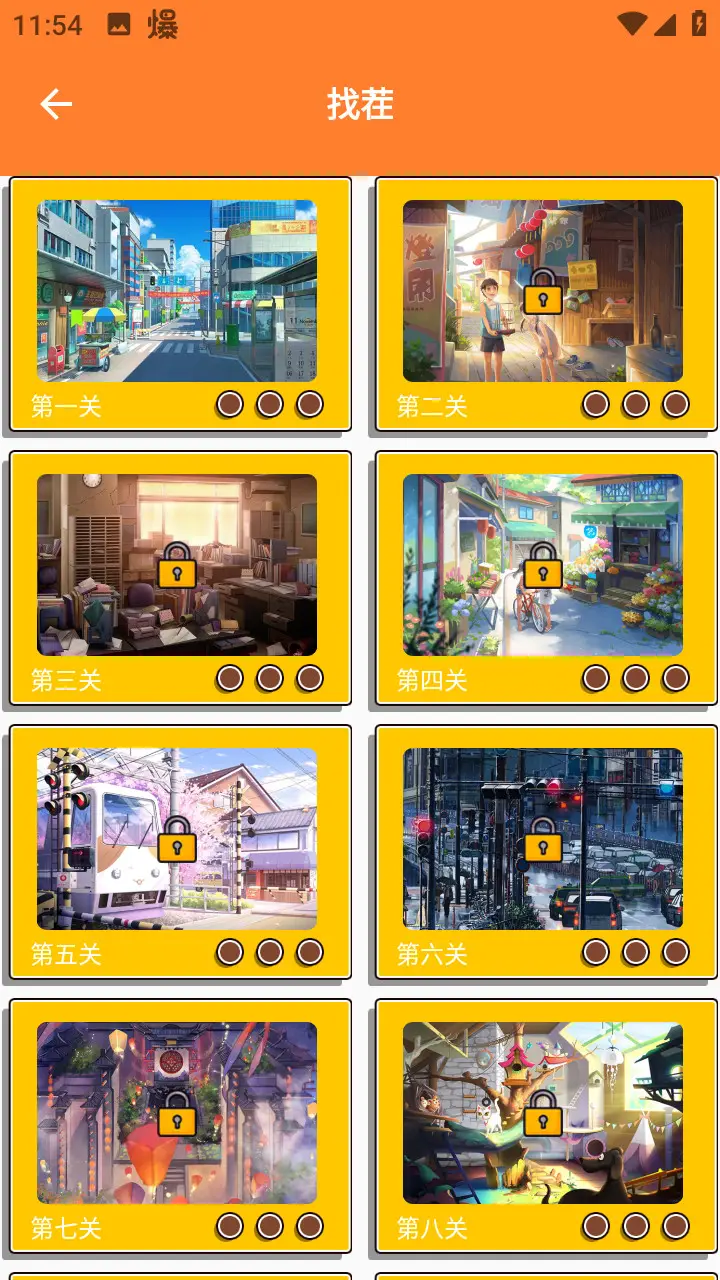Screen dimensions: 720x1280
Task: Open the 第八关 treehouse level card
Action: coord(543,1114)
